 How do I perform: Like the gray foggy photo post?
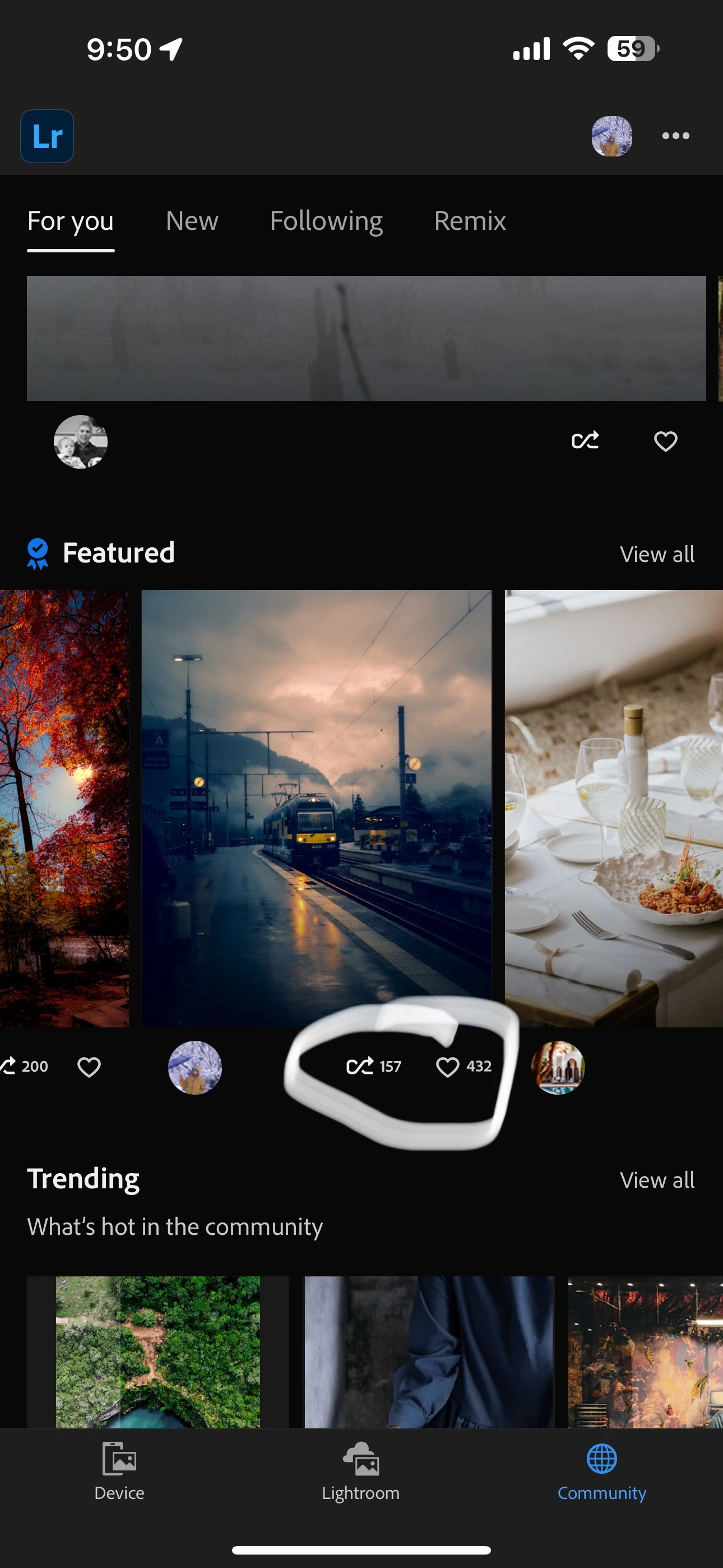665,441
